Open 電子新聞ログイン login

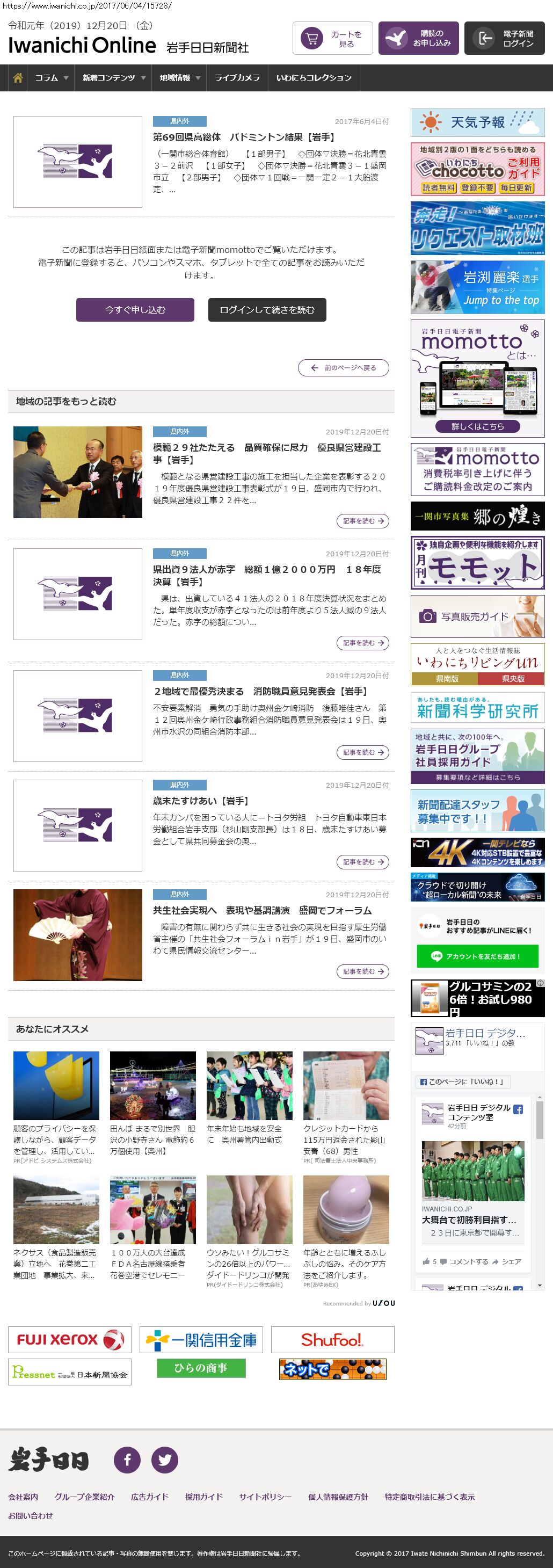[504, 38]
